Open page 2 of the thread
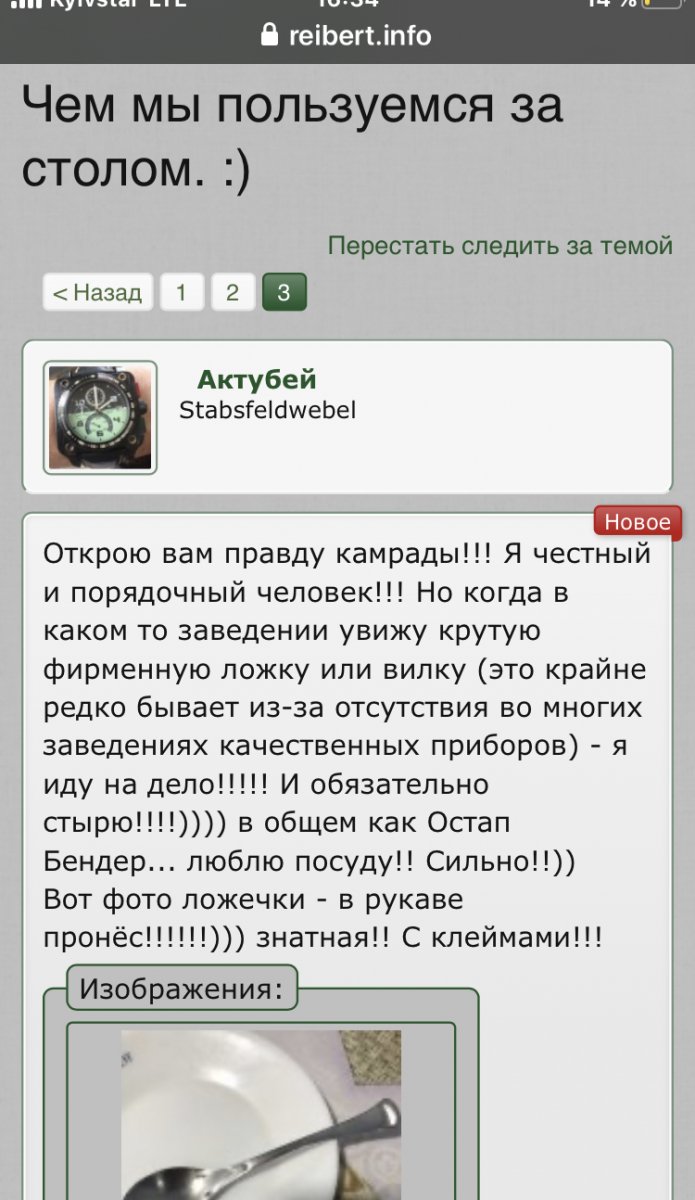The height and width of the screenshot is (1200, 695). click(233, 292)
